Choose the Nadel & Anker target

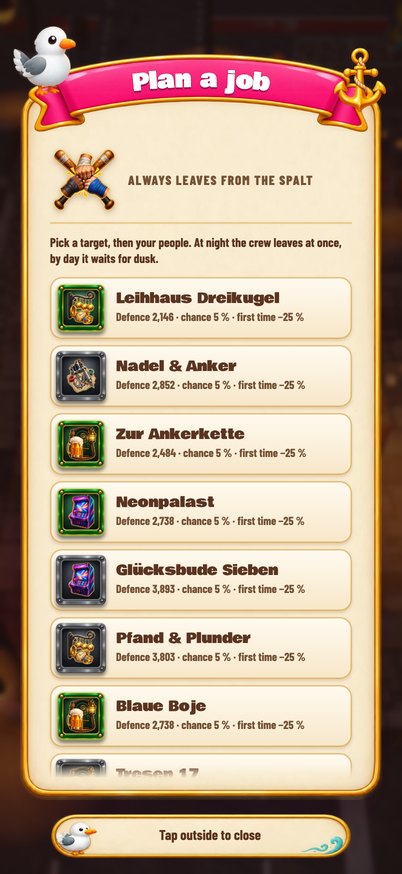coord(201,376)
